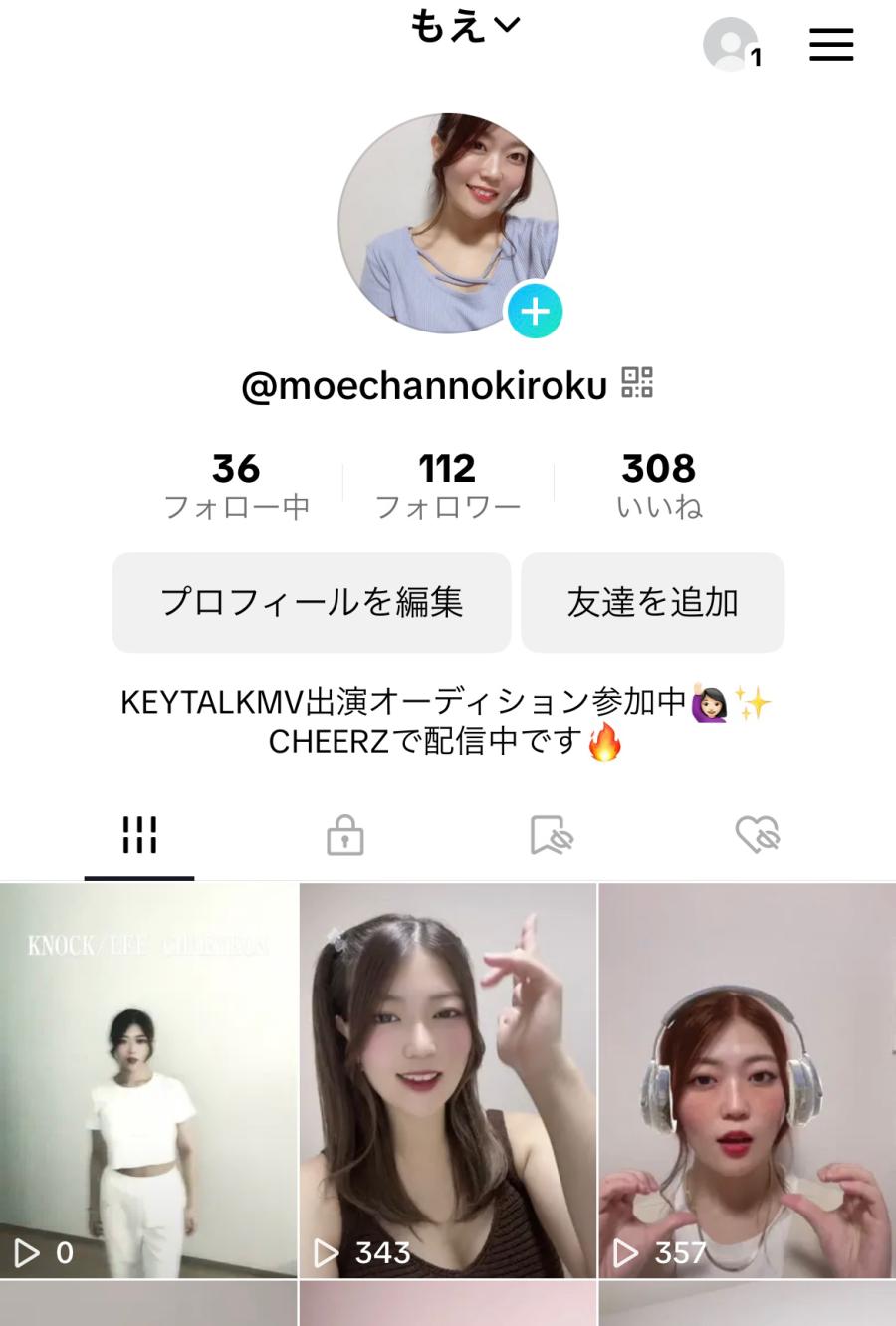Open the video with 0 views
The image size is (896, 1326).
pyautogui.click(x=148, y=1080)
